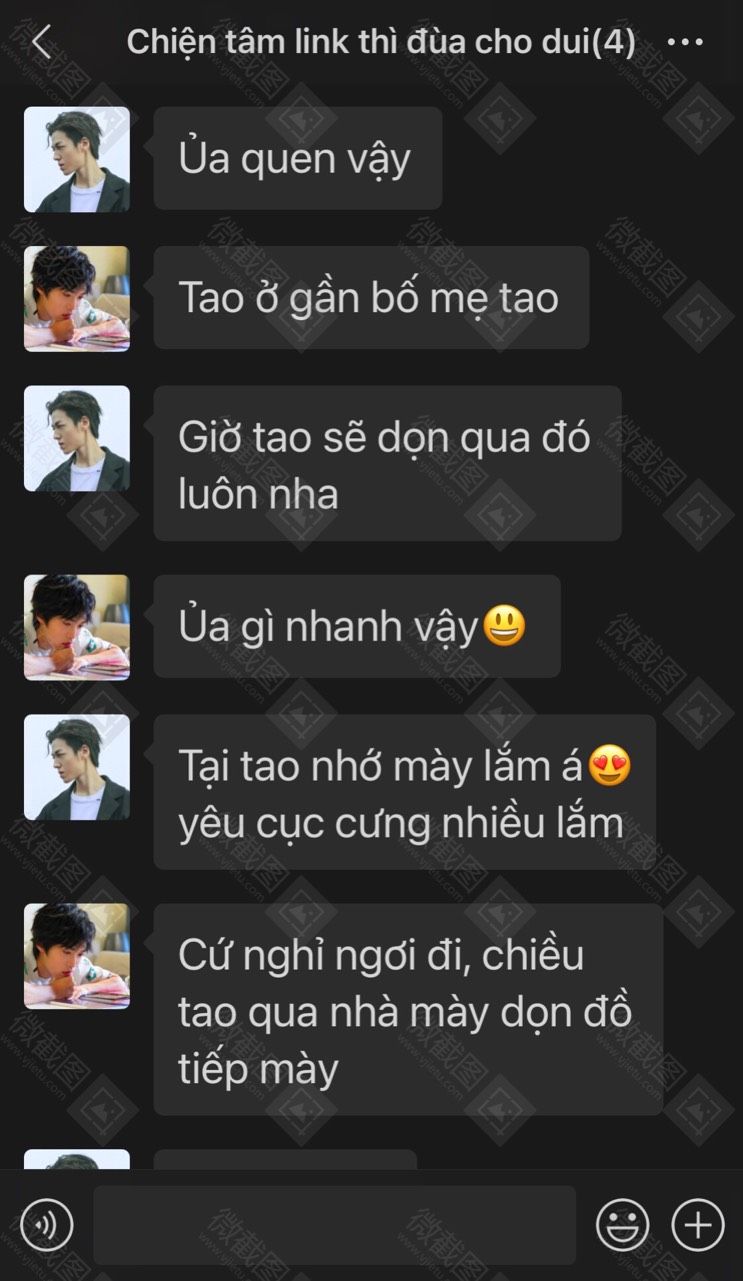This screenshot has height=1281, width=743.
Task: Switch to voice message input
Action: [47, 1225]
